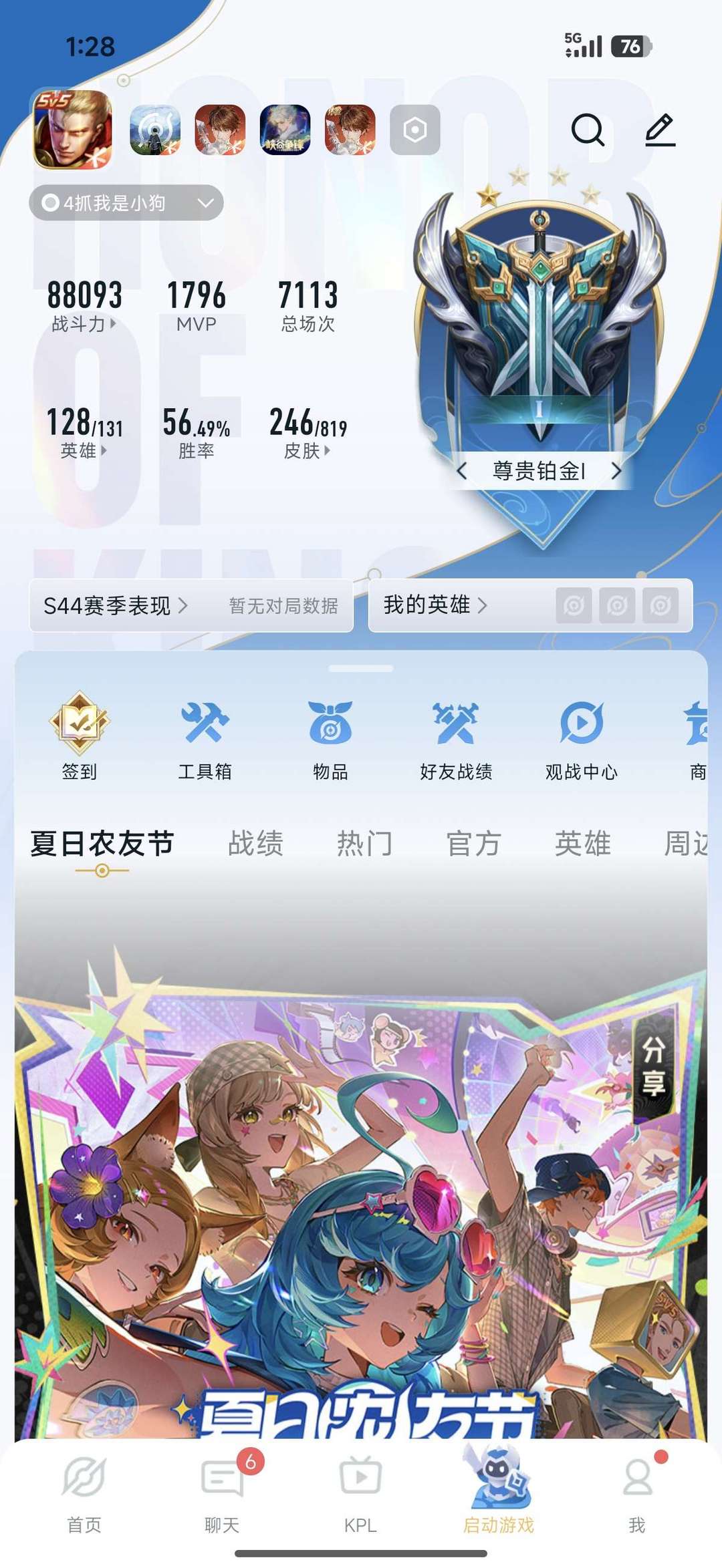The width and height of the screenshot is (722, 1568).
Task: Go to the 聊天 tab
Action: [223, 1494]
